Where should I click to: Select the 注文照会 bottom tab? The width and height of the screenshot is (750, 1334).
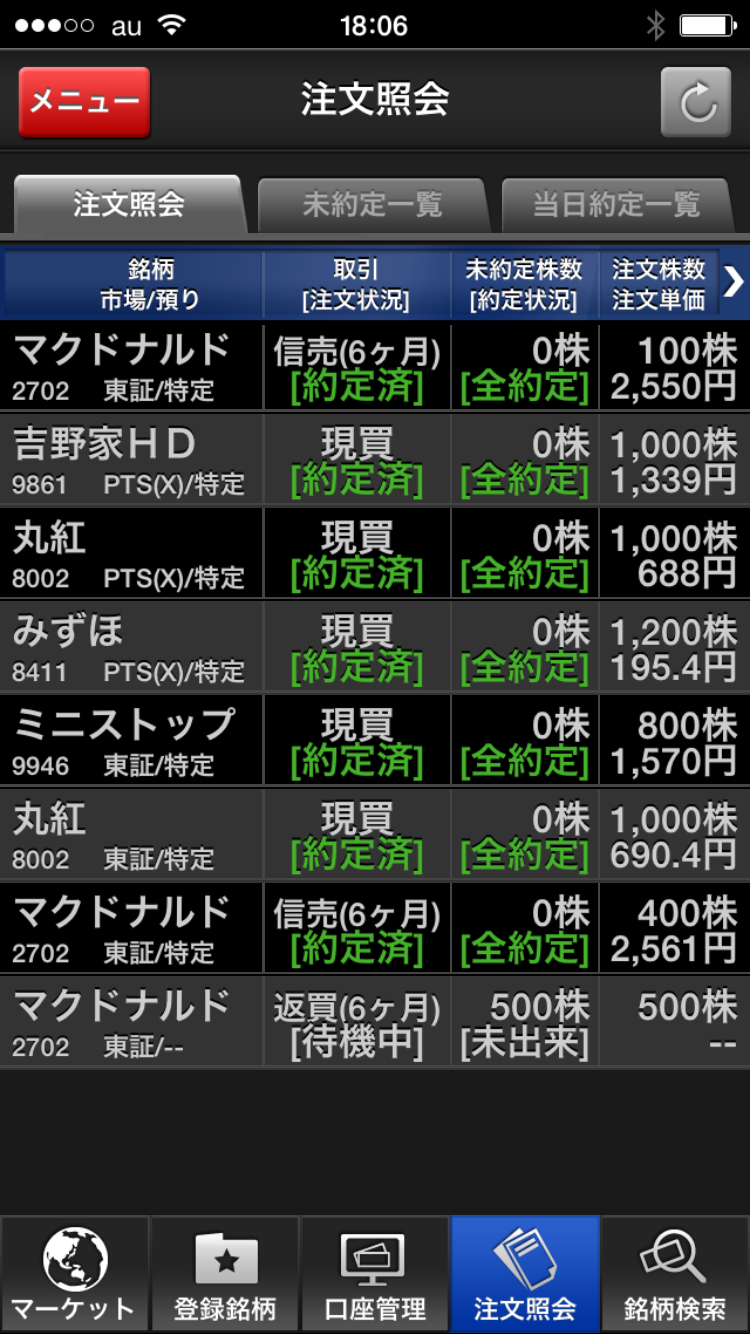click(x=525, y=1274)
